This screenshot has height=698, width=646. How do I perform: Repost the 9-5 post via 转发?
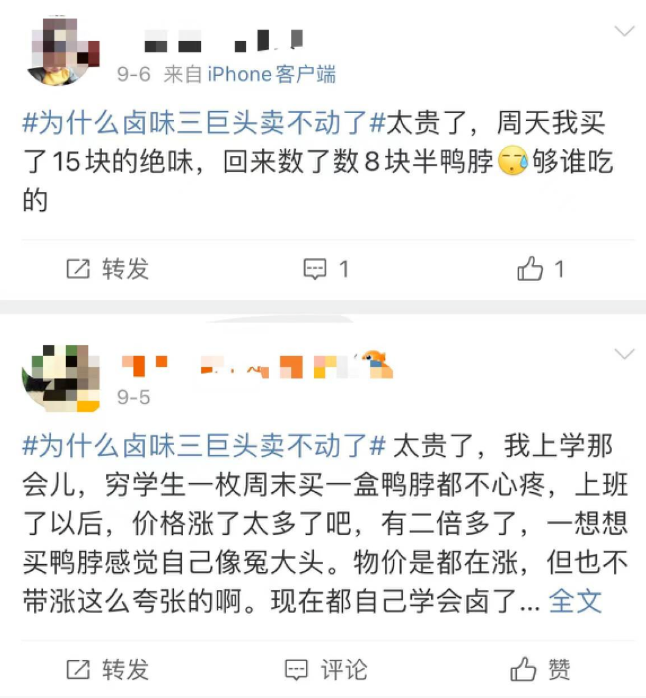coord(108,669)
